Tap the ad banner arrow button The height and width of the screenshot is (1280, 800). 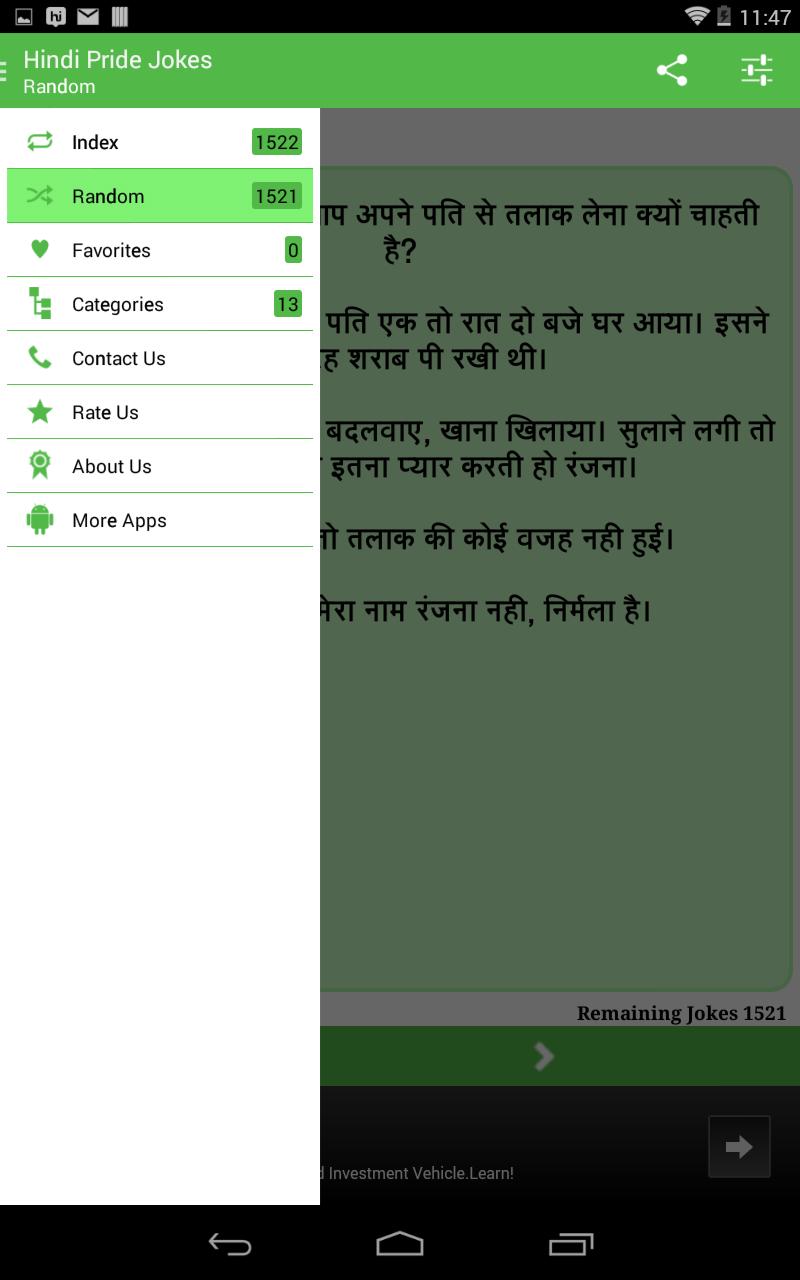[x=739, y=1146]
